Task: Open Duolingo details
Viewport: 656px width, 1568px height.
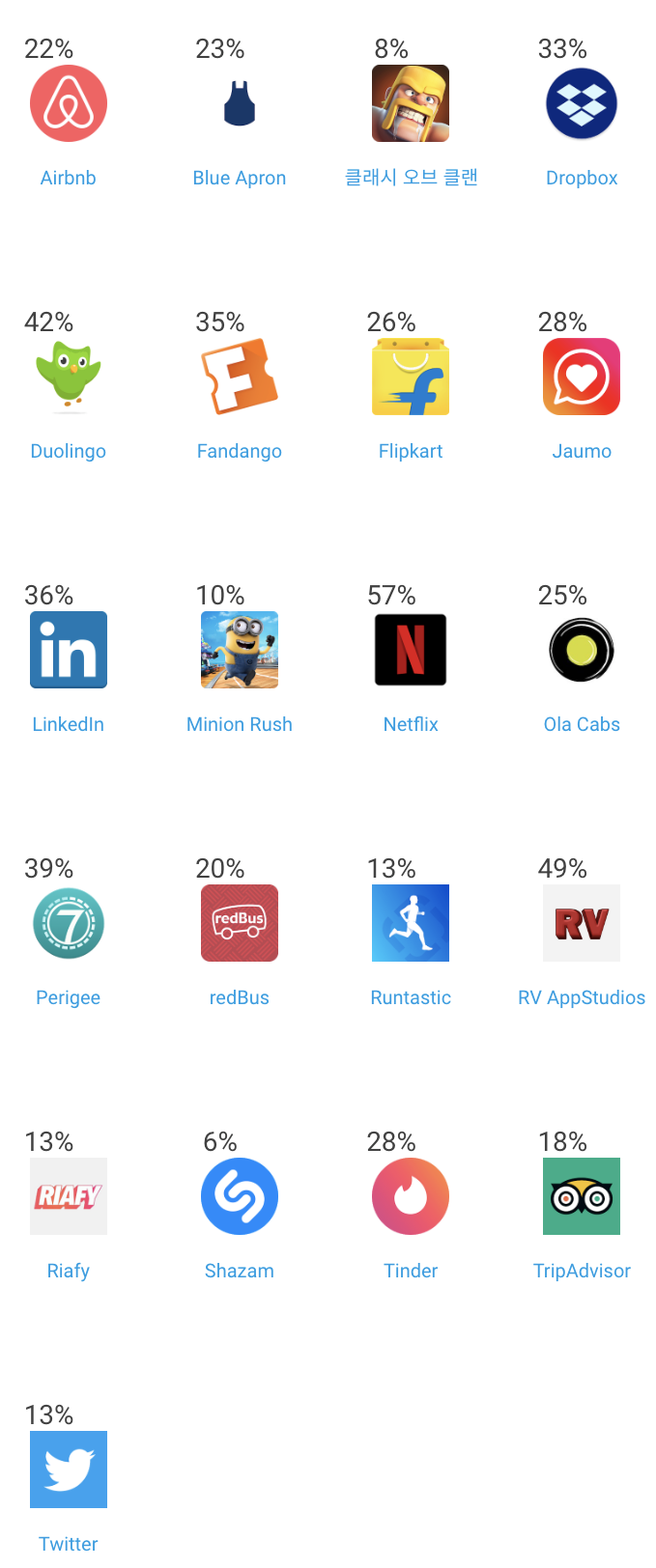Action: tap(69, 378)
